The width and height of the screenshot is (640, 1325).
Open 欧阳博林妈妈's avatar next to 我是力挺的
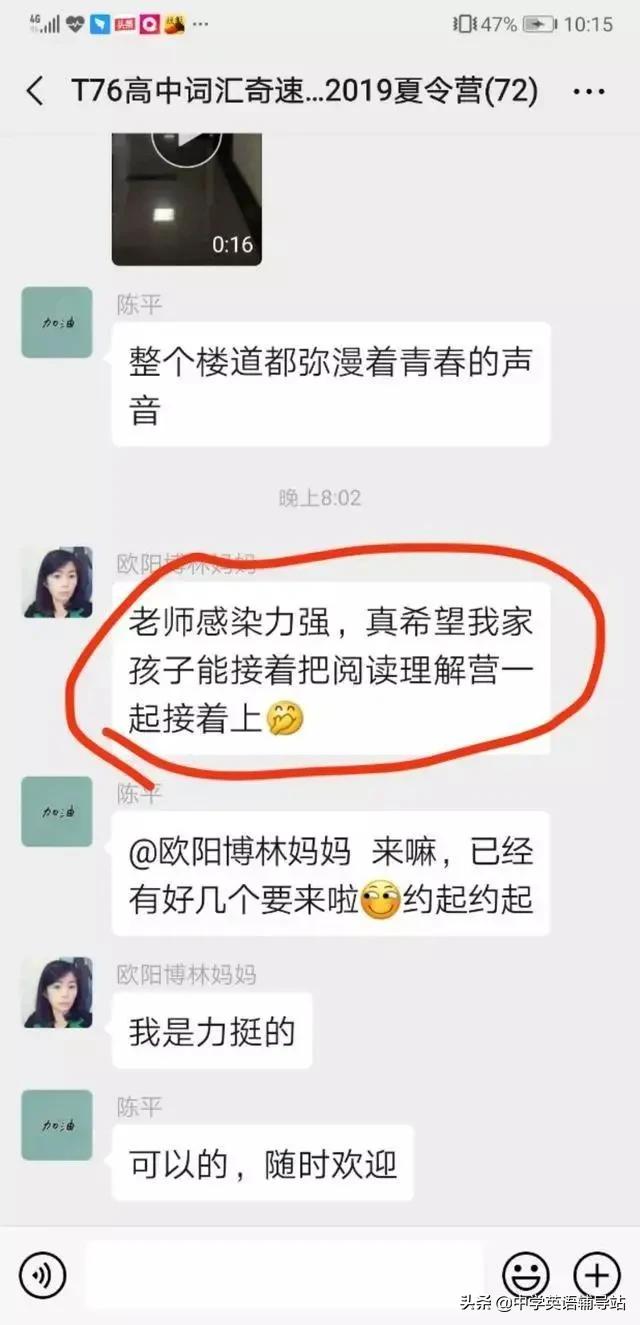[x=57, y=992]
